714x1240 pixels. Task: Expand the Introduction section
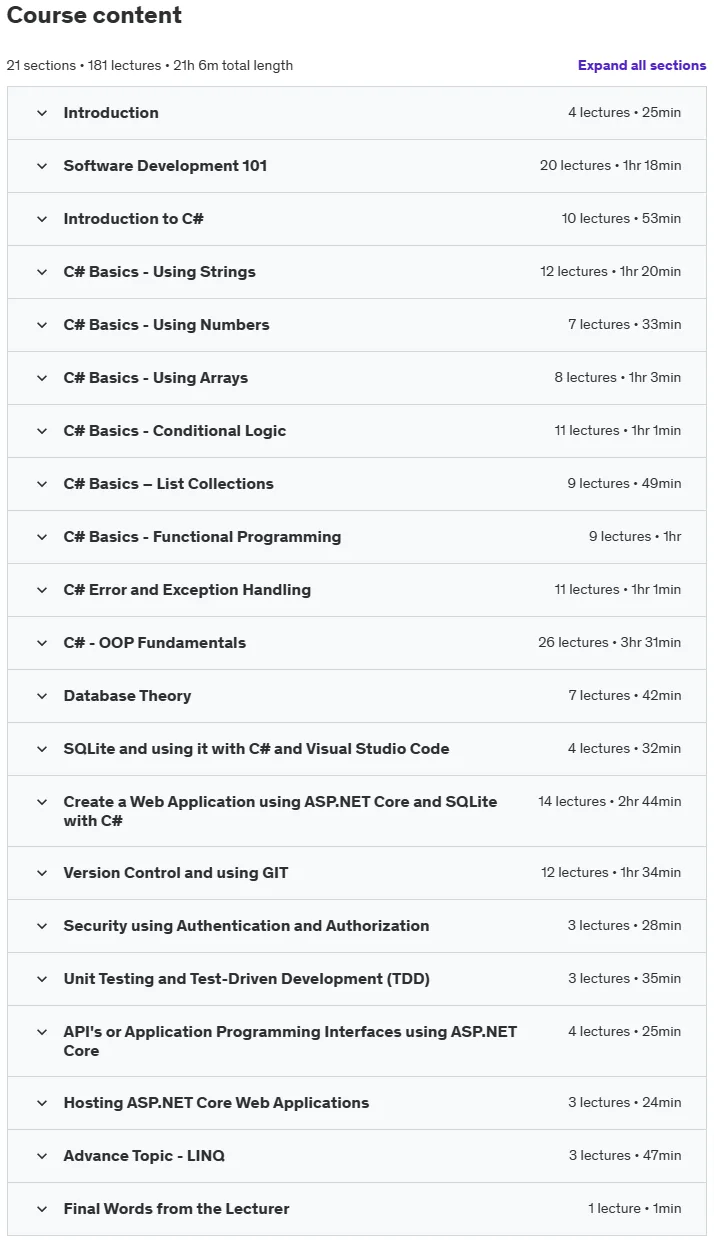tap(357, 113)
